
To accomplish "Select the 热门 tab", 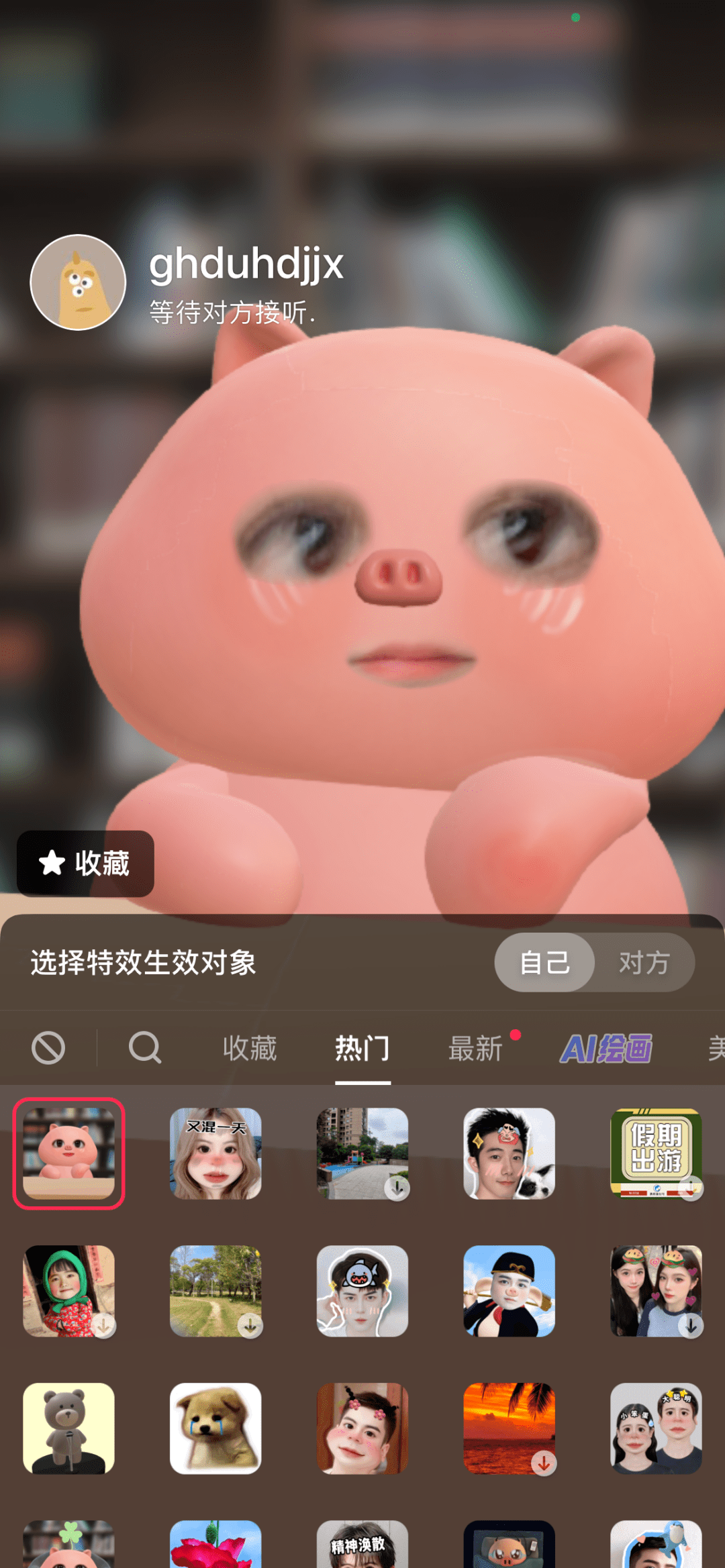I will click(x=362, y=1048).
